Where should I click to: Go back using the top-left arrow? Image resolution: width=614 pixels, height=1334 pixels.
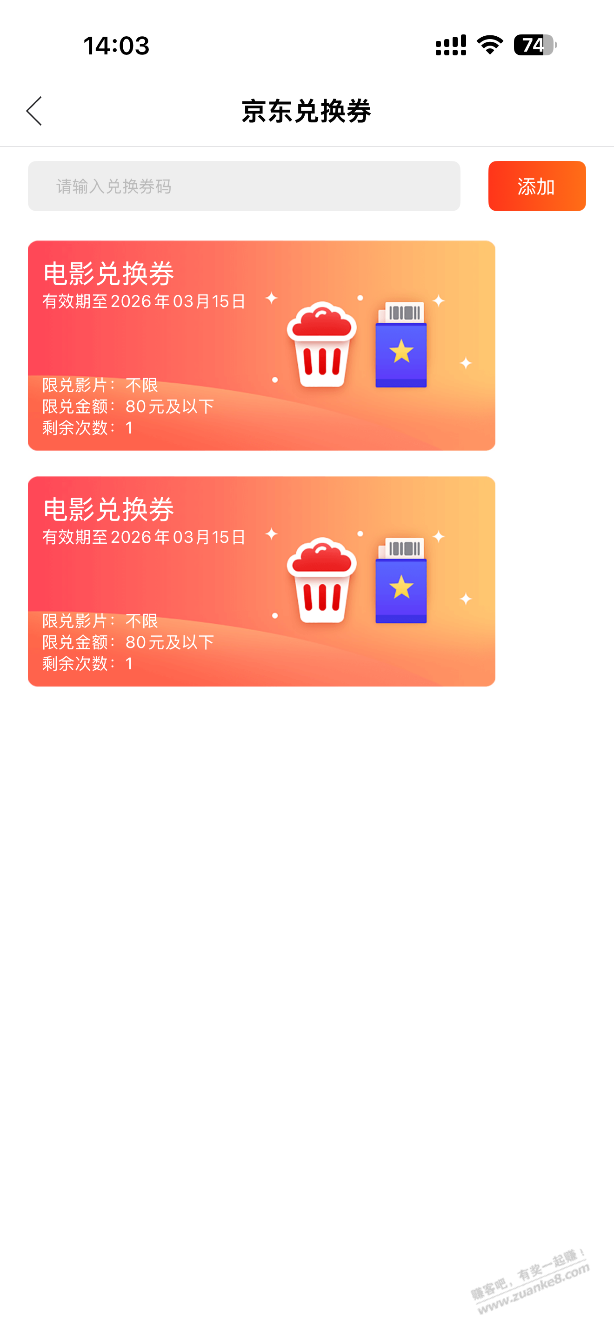pyautogui.click(x=34, y=111)
